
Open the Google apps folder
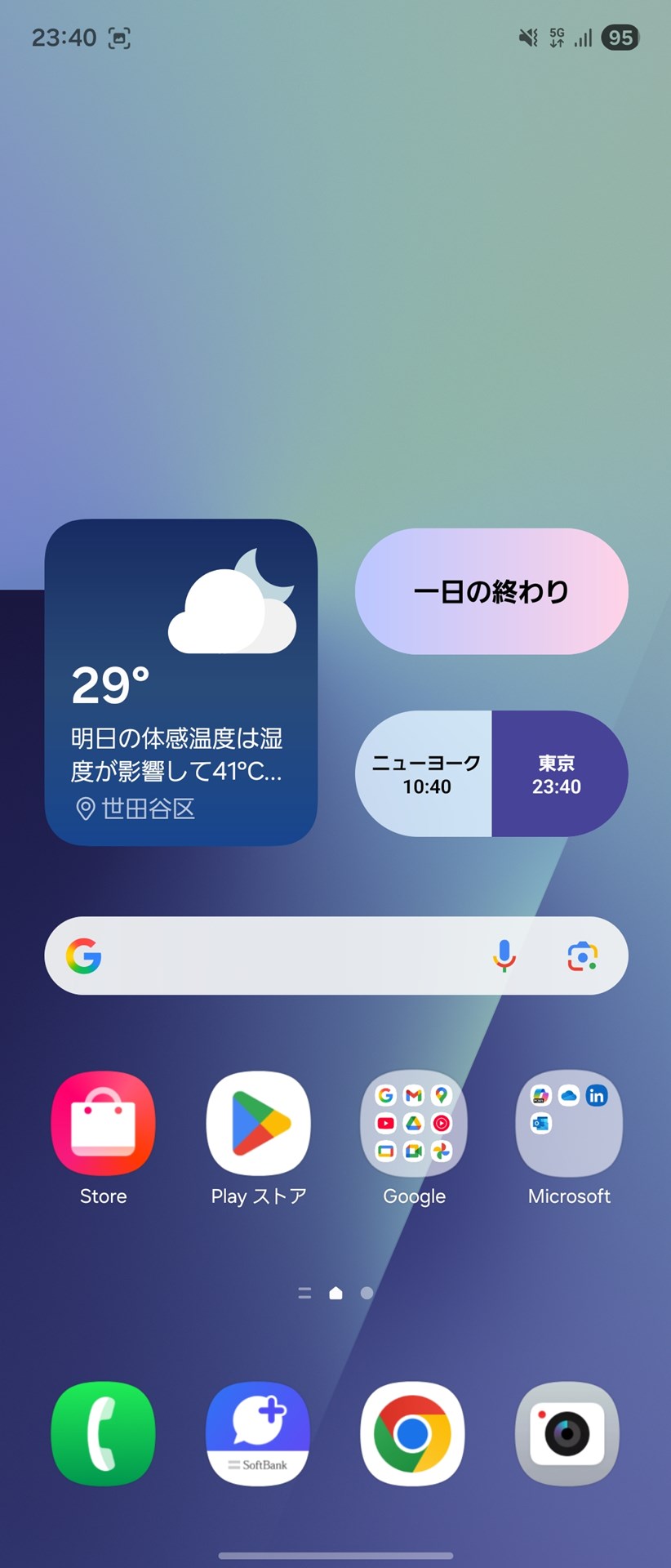tap(413, 1123)
